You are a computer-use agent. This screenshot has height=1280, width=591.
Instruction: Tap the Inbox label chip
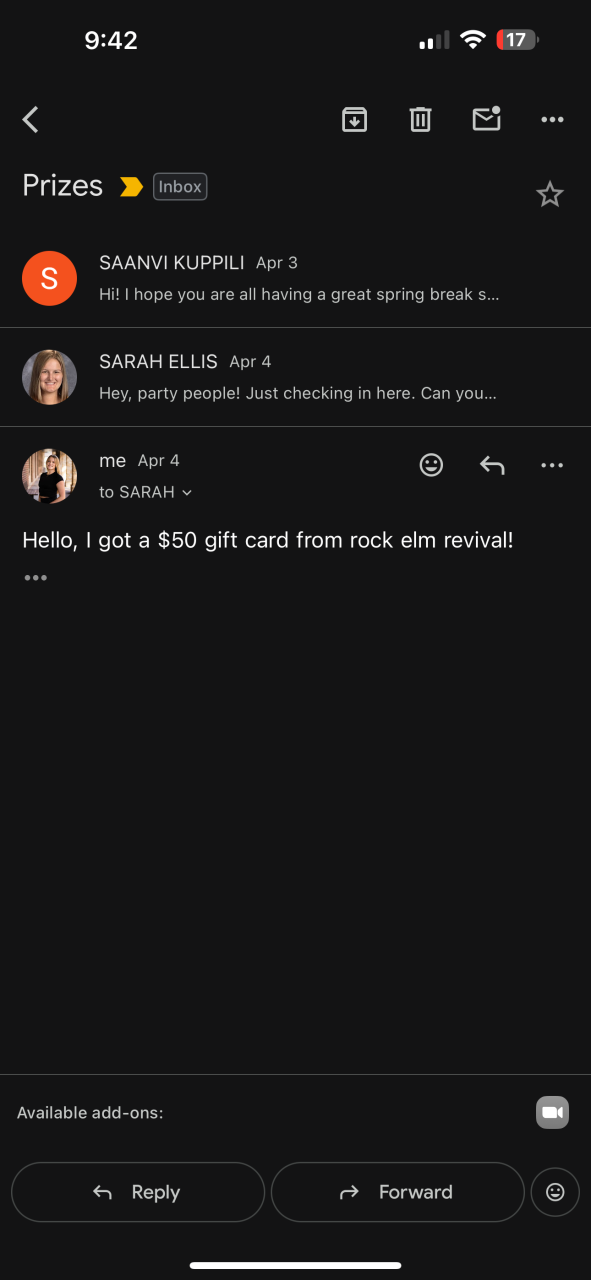point(180,186)
